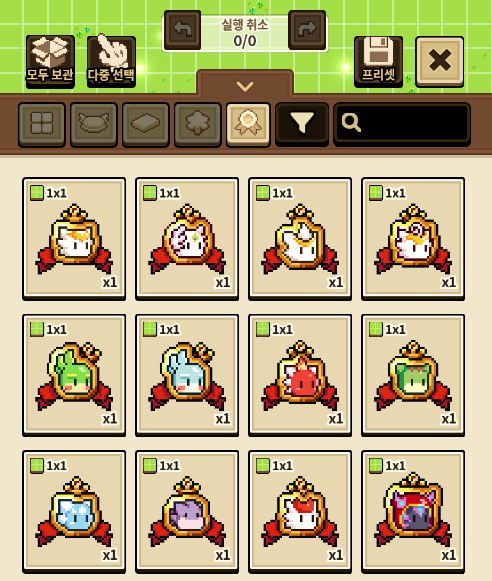492x581 pixels.
Task: Select the red flame badge item
Action: [x=300, y=375]
